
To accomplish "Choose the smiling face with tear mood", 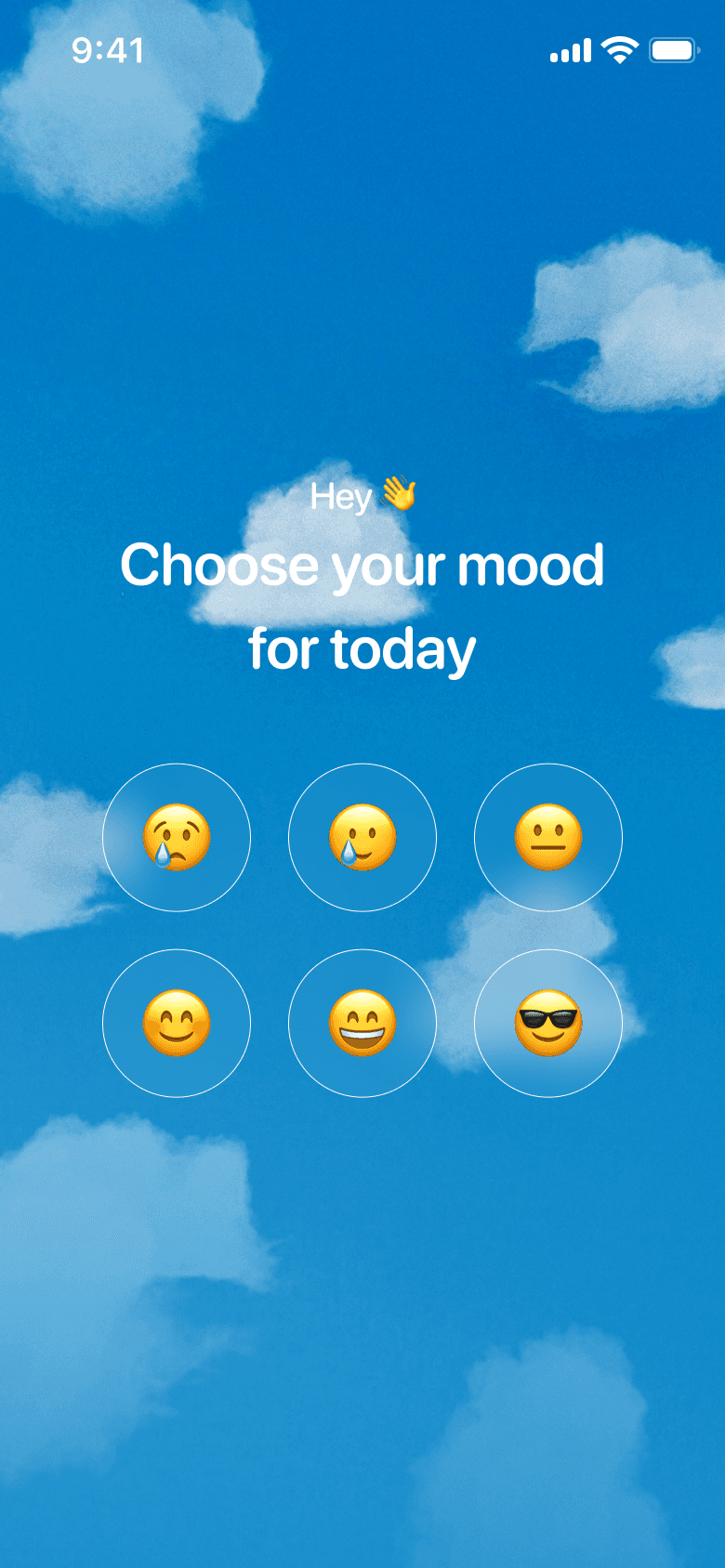I will point(362,838).
